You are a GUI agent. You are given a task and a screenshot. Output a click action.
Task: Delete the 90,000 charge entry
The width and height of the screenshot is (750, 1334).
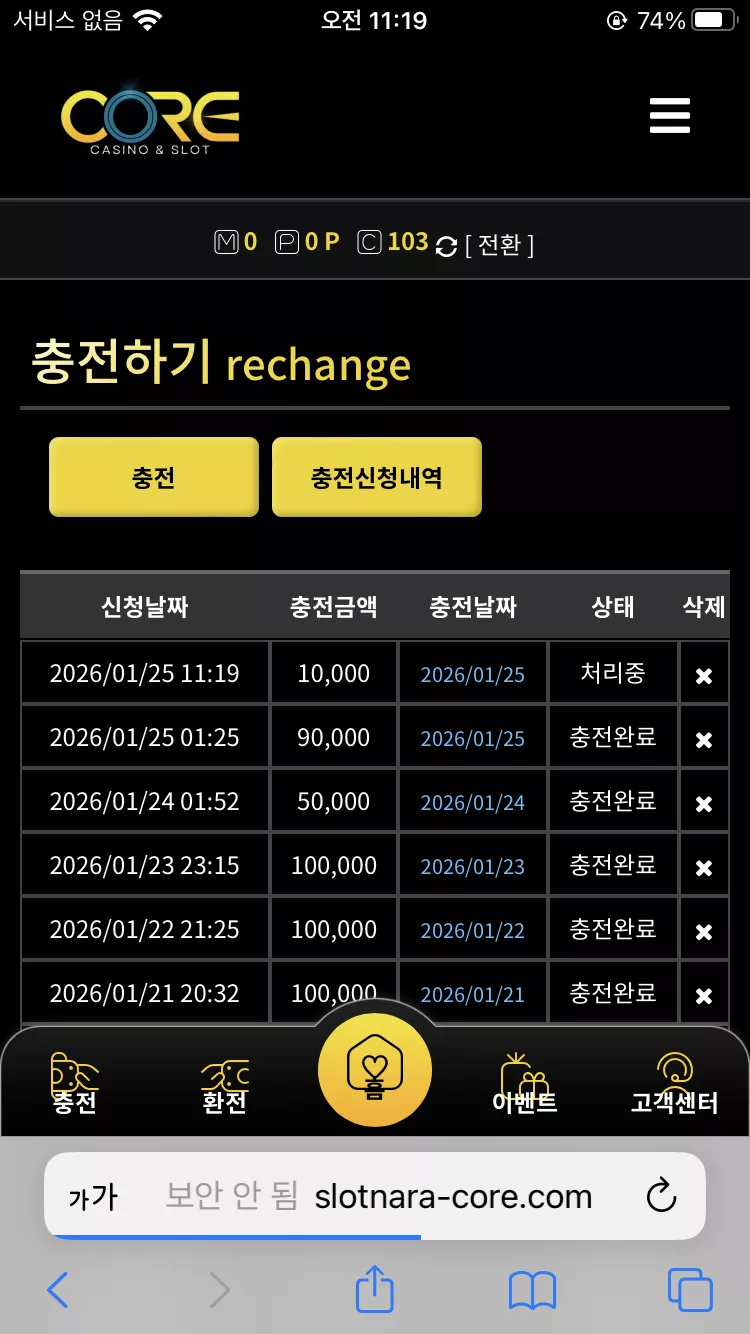[x=704, y=740]
